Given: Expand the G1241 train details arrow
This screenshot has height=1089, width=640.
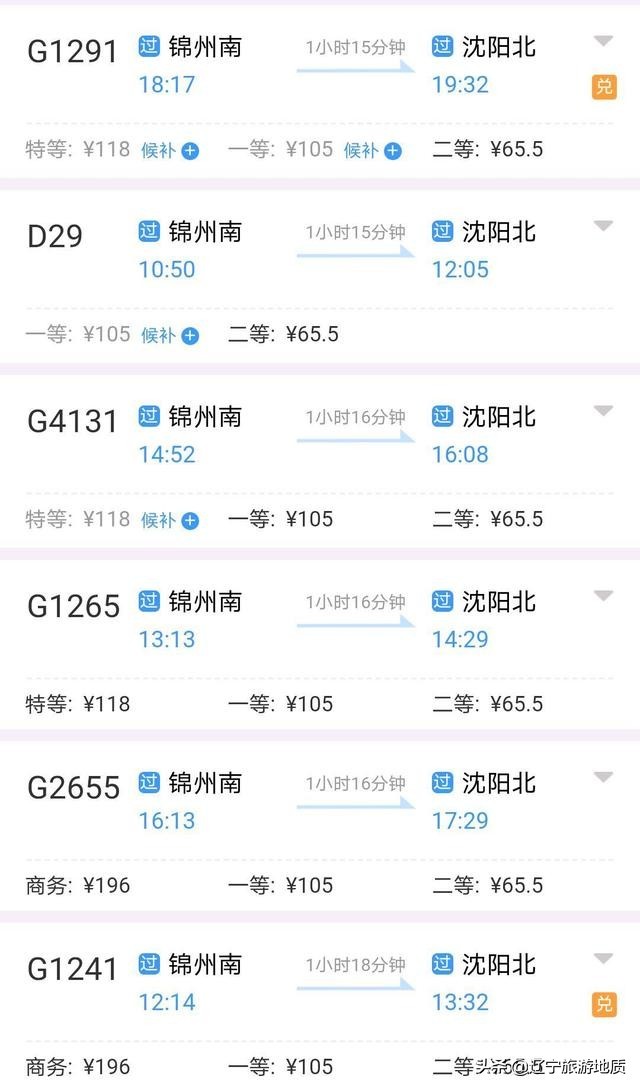Looking at the screenshot, I should 603,959.
